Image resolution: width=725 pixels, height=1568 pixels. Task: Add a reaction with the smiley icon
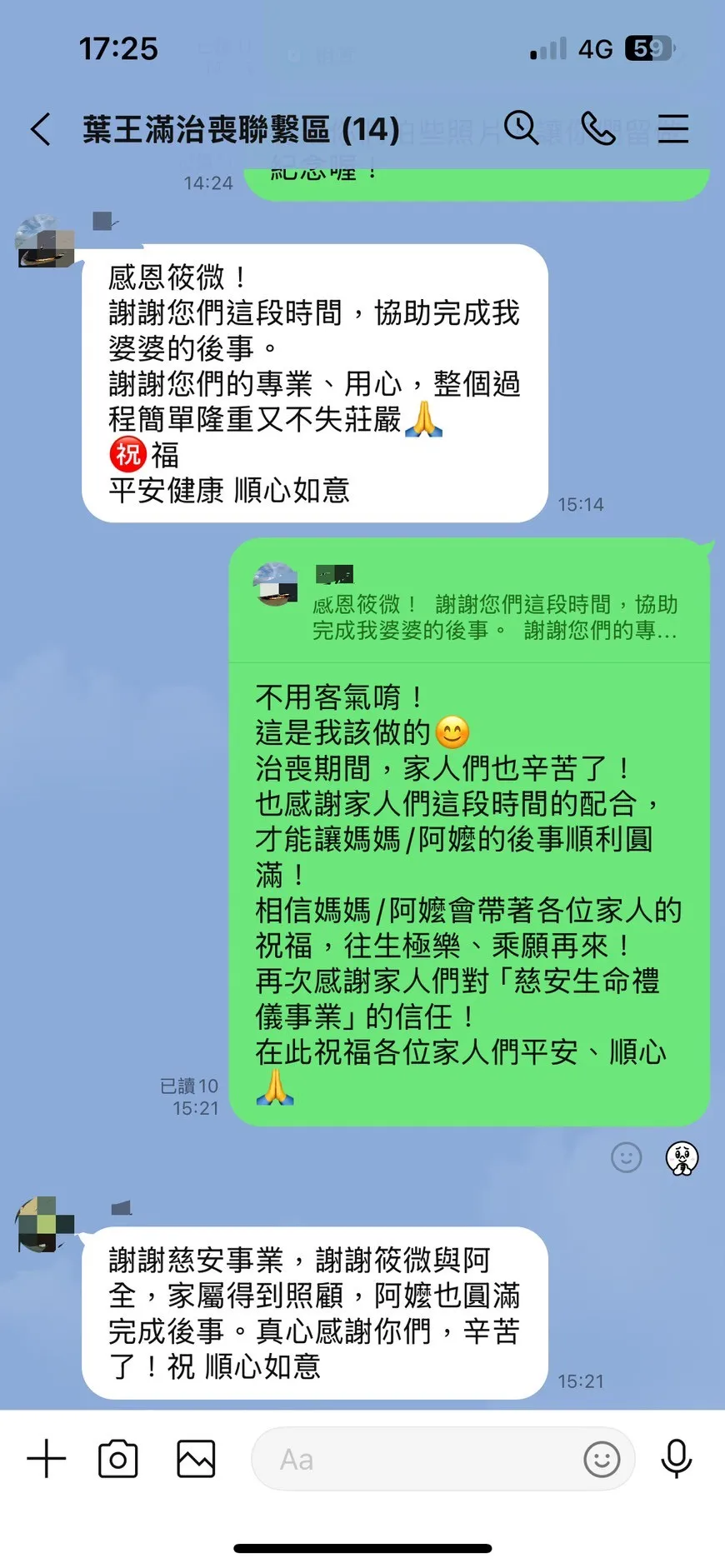626,1157
